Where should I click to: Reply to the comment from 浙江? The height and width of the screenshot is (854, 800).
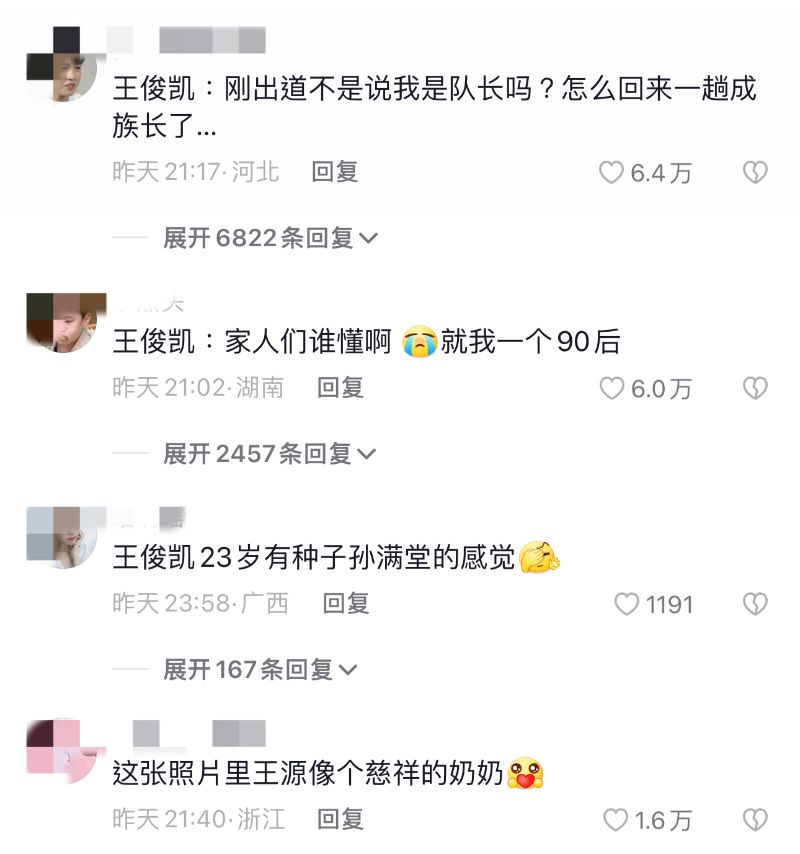click(x=341, y=820)
